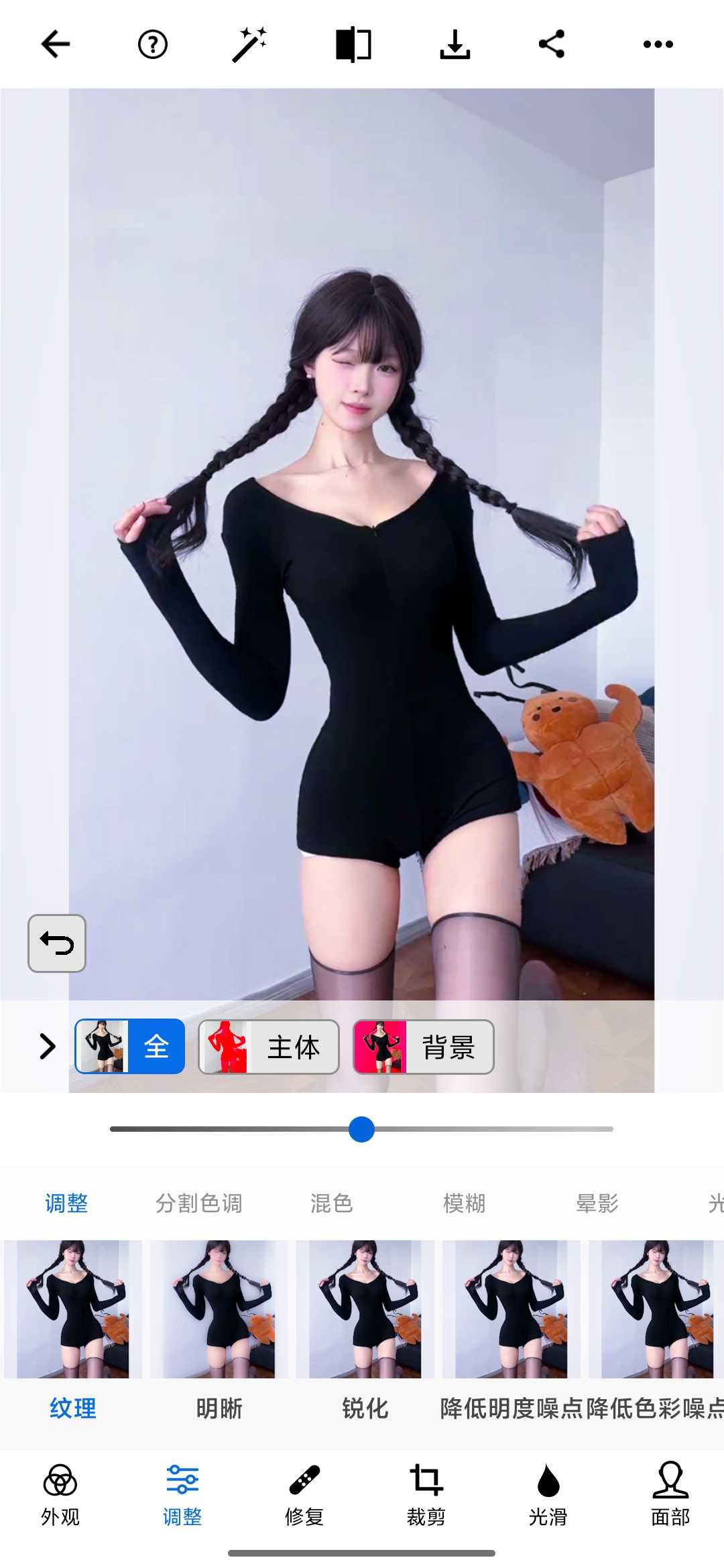
Task: Open the 裁剪 crop tool
Action: click(426, 1497)
